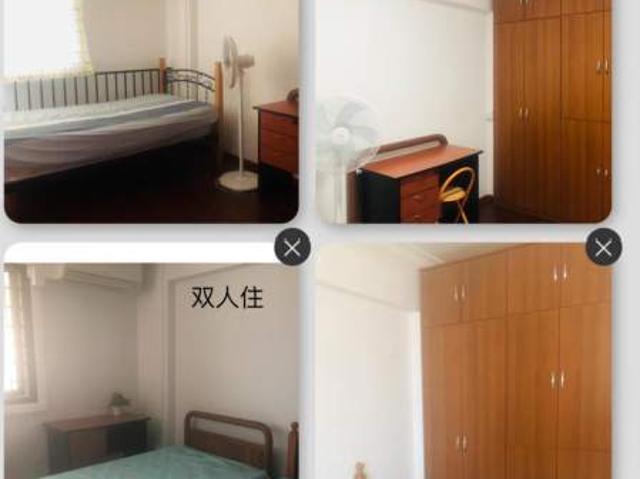Remove the tall wooden wardrobe photo
640x479 pixels.
[603, 247]
